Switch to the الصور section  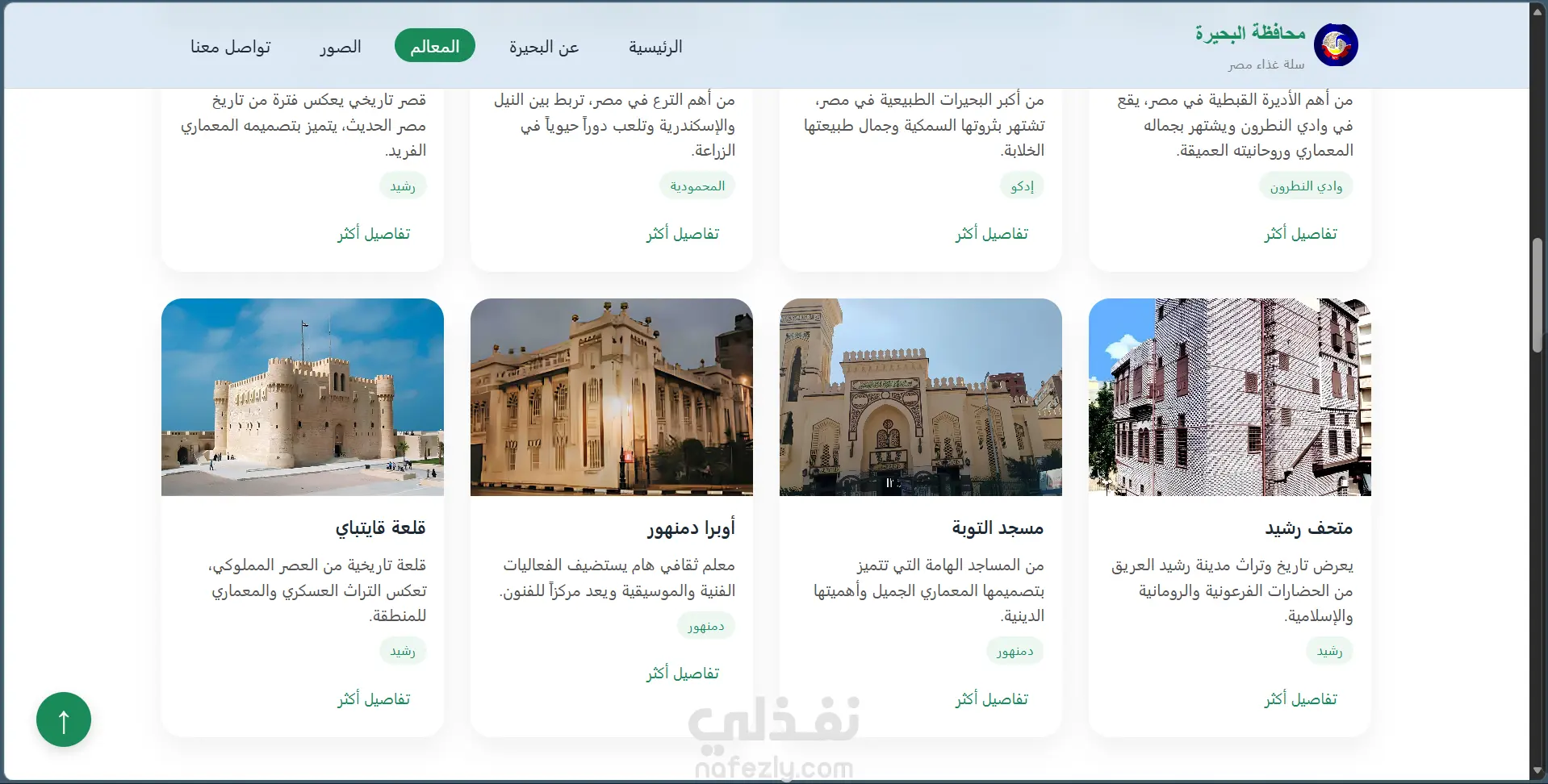(340, 47)
